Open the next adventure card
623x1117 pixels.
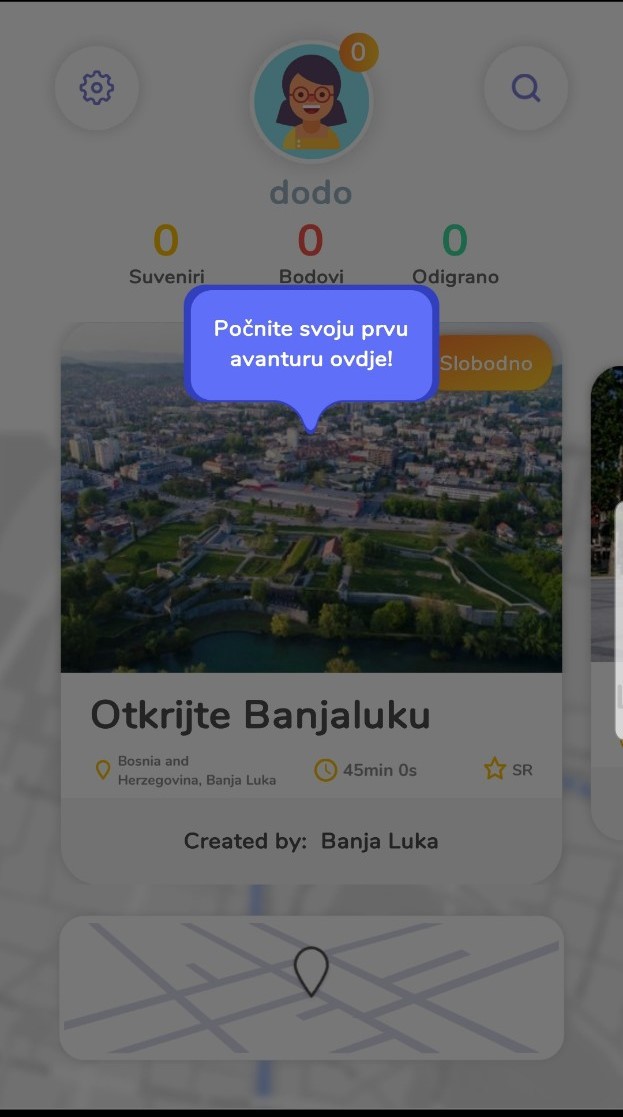click(608, 600)
